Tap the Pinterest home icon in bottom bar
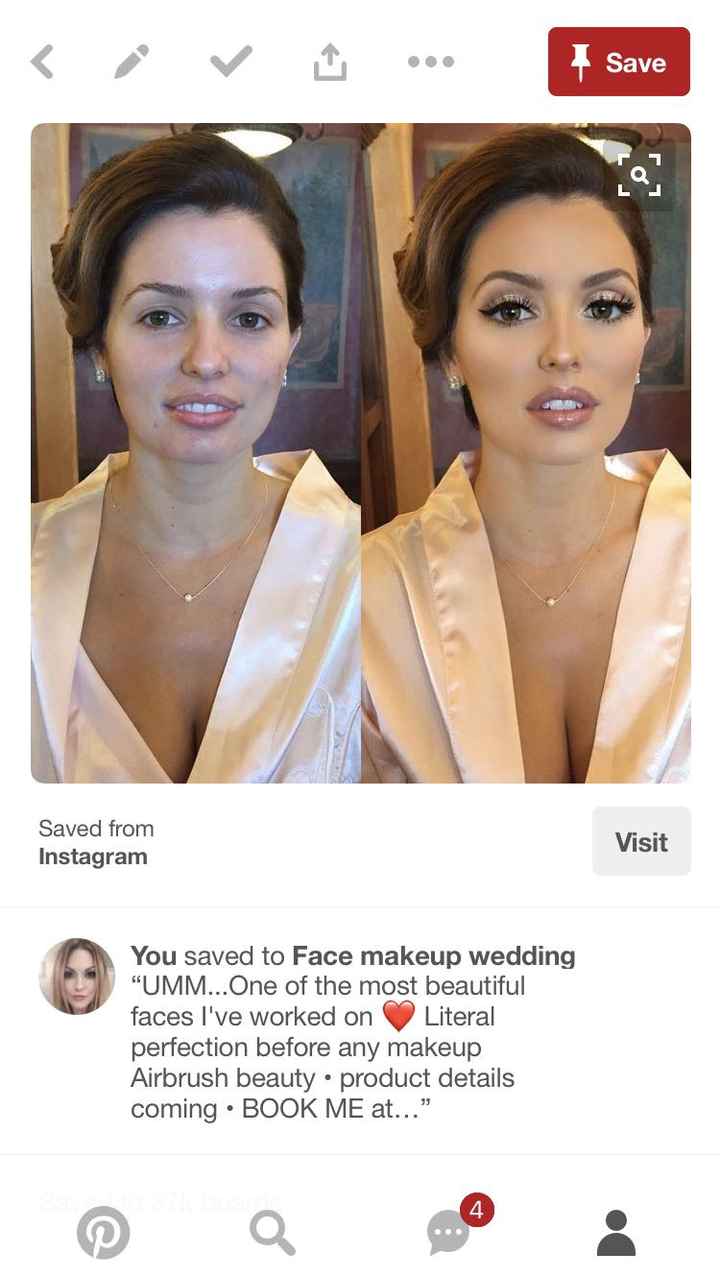This screenshot has width=720, height=1280. tap(103, 1232)
